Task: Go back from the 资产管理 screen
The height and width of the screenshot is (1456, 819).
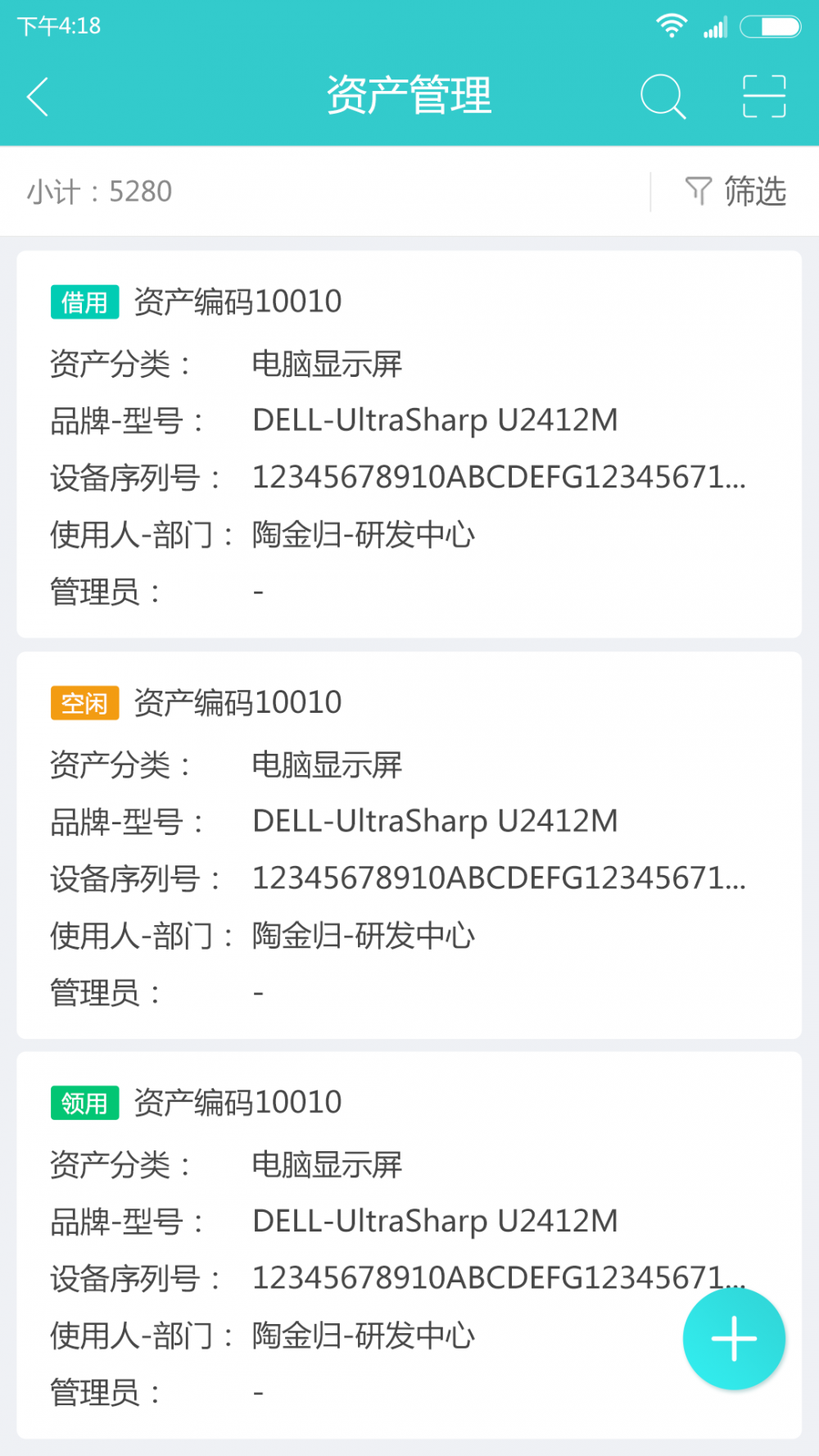Action: 38,97
